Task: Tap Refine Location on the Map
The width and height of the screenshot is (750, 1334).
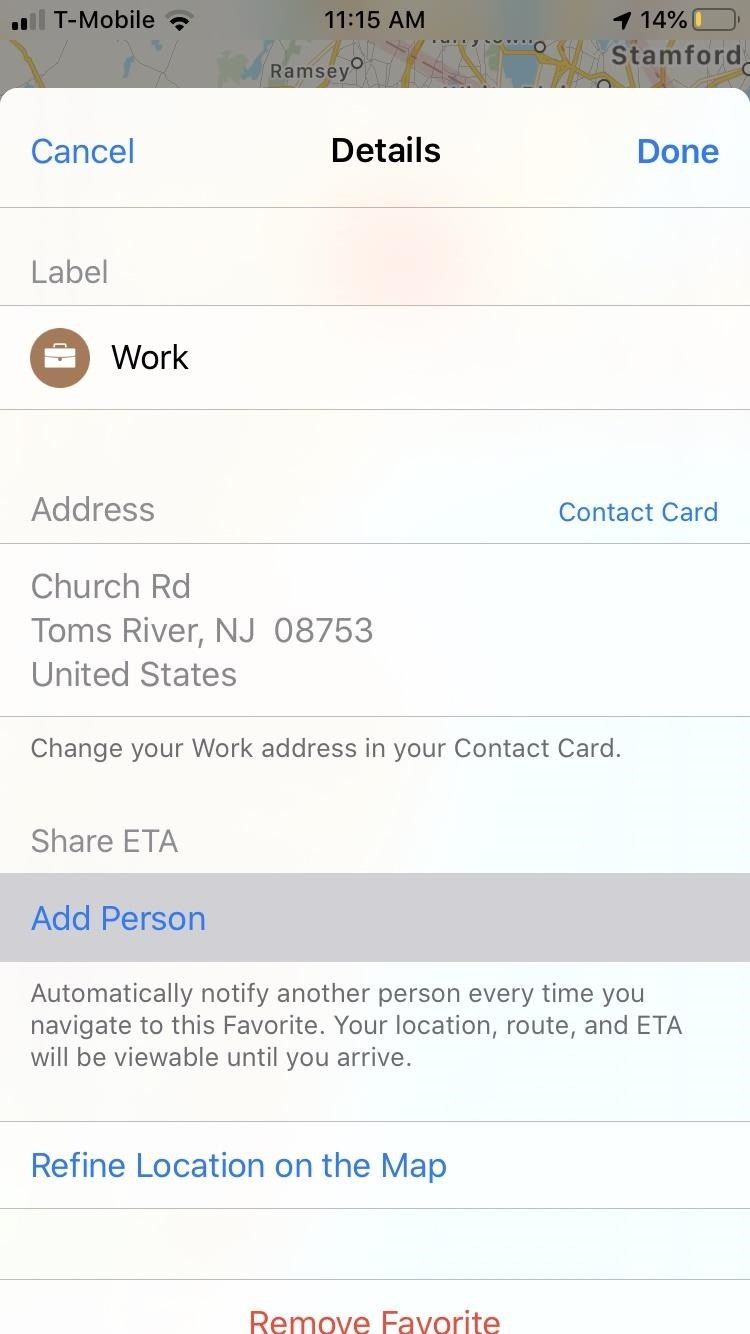Action: [238, 1165]
